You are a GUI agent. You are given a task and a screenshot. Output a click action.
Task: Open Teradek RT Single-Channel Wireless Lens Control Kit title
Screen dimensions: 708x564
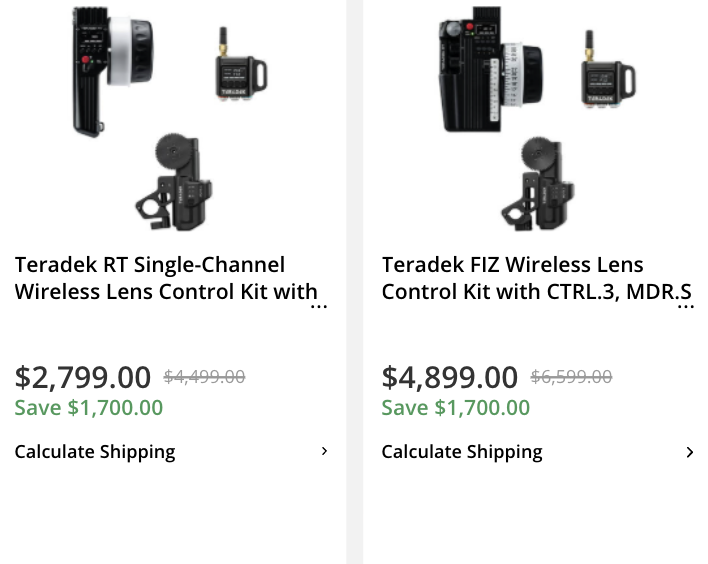[x=166, y=278]
